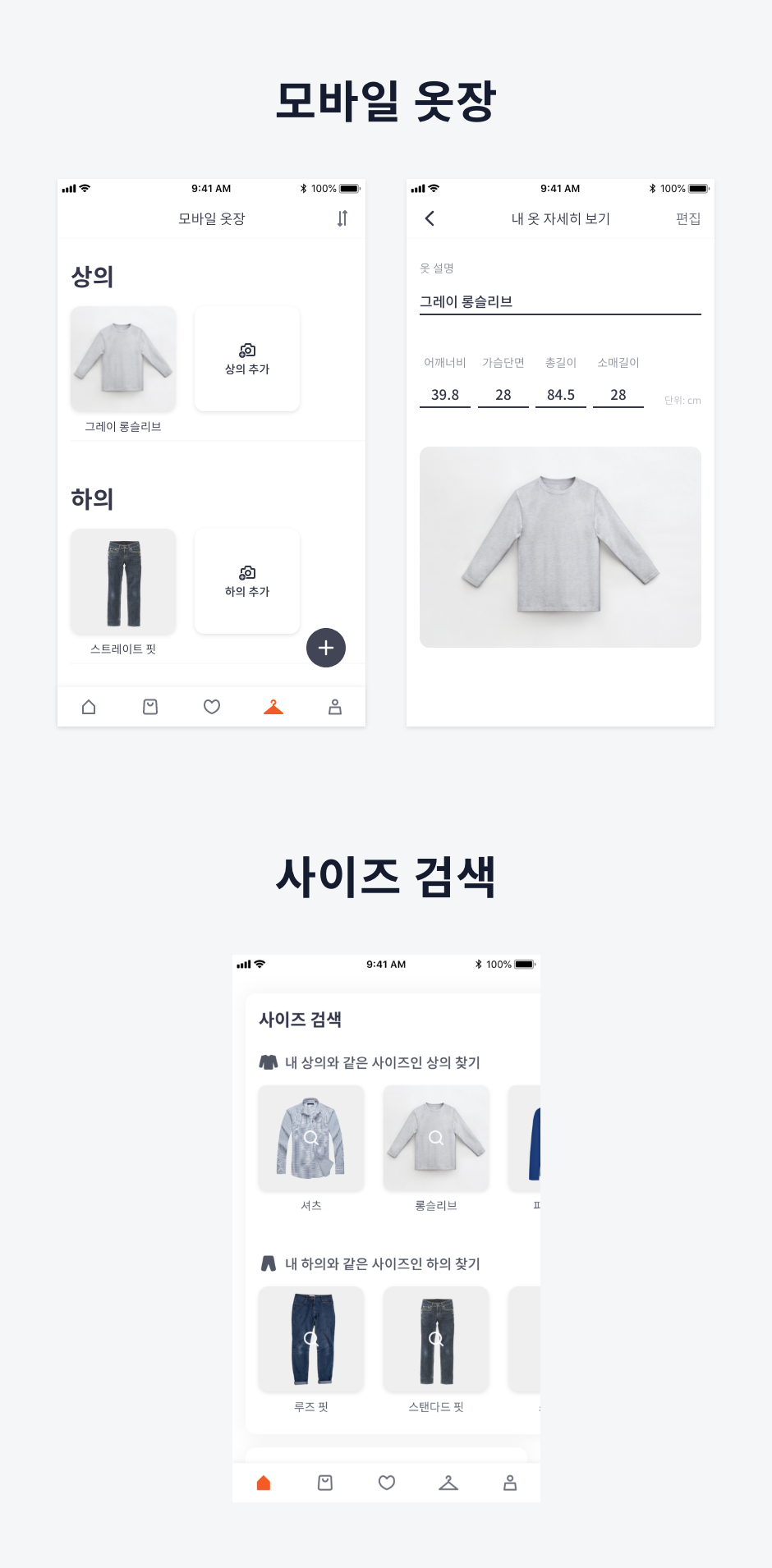Tap the search magnifier on the 셔츠 item

[310, 1138]
